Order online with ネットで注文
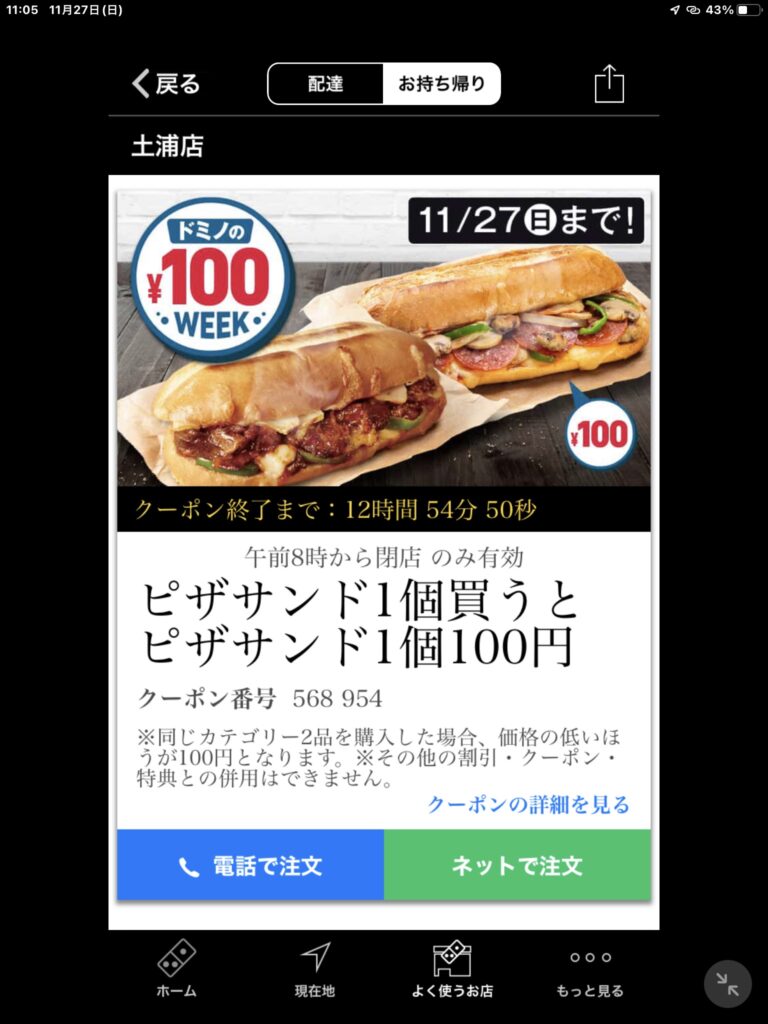This screenshot has width=768, height=1024. tap(517, 865)
